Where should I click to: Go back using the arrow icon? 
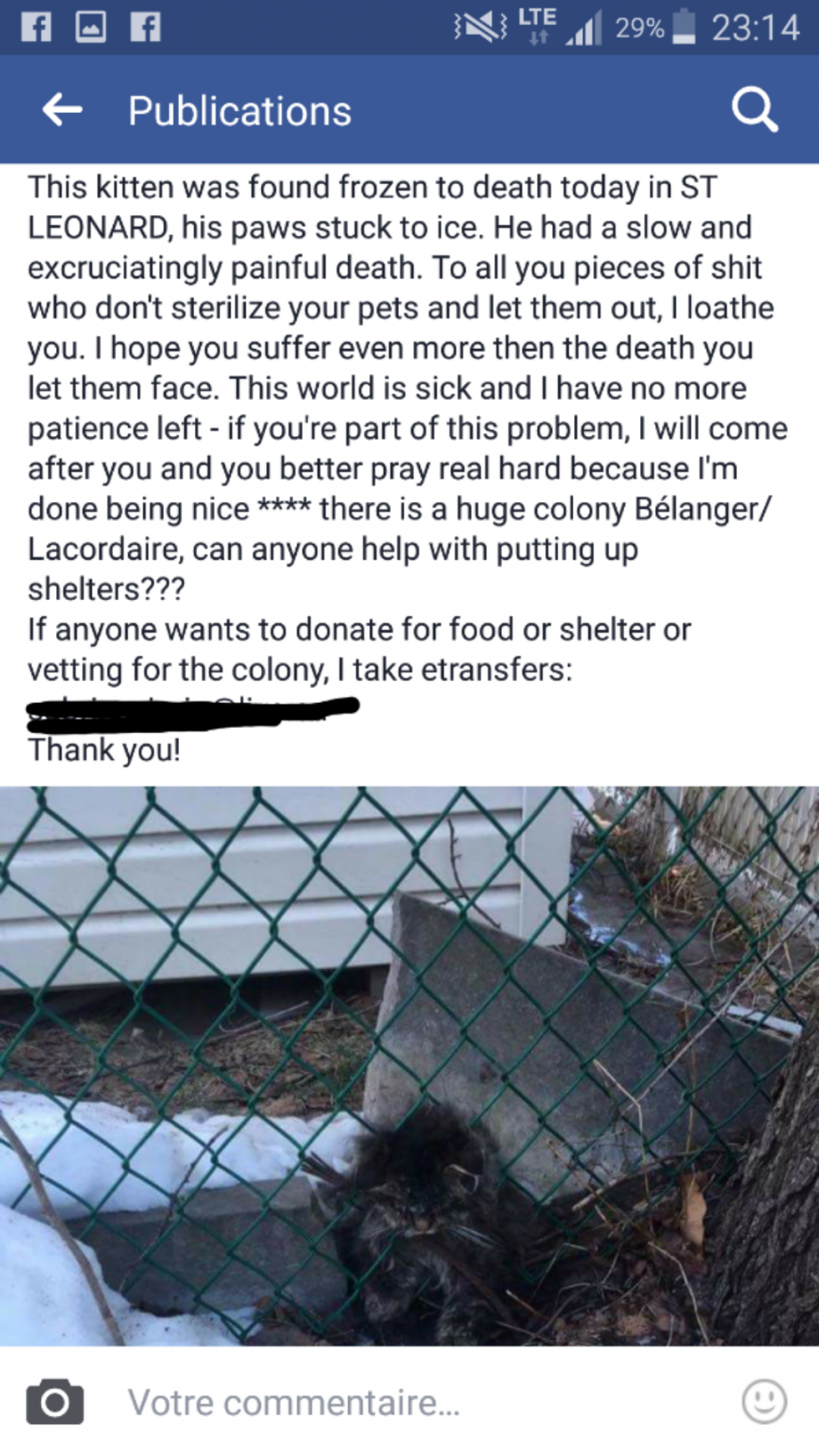coord(62,110)
